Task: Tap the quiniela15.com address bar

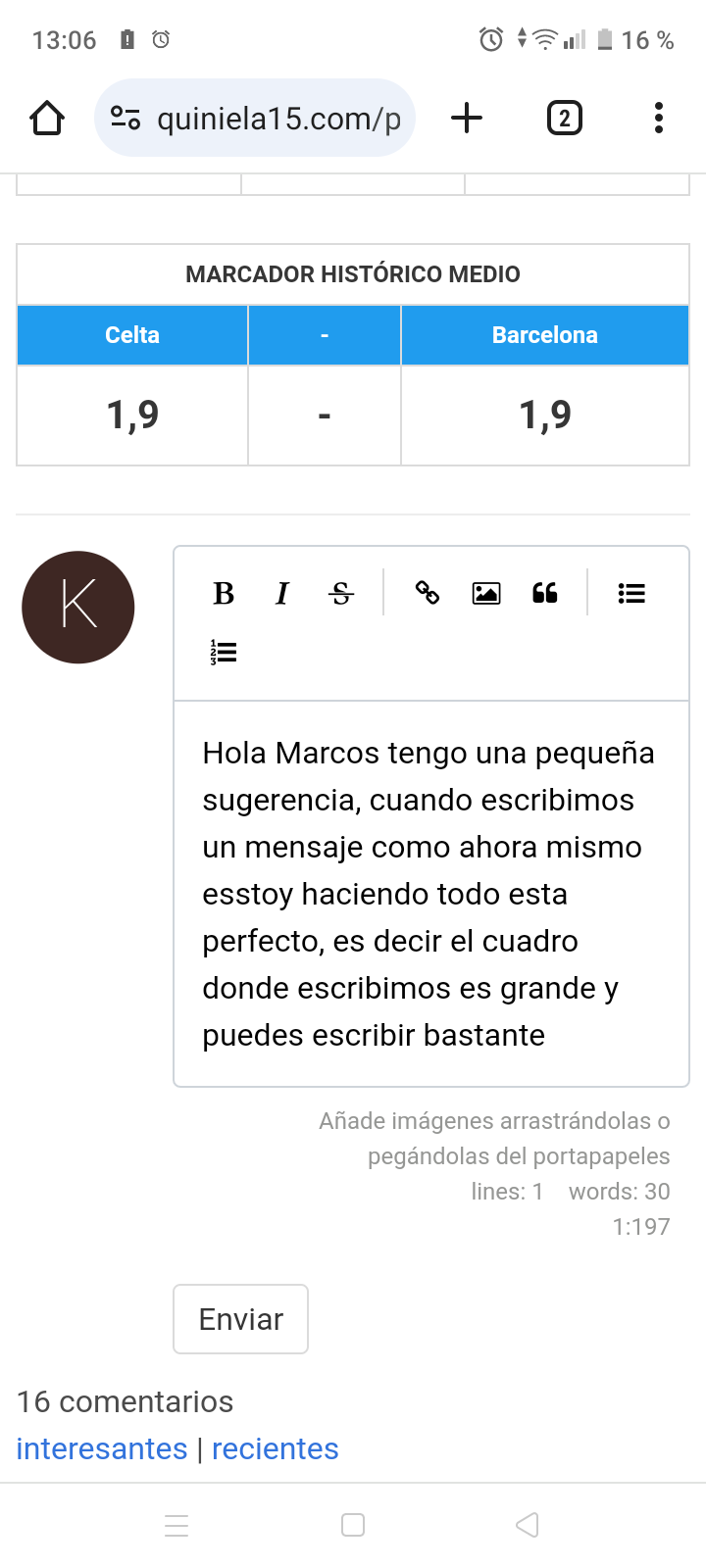Action: click(x=255, y=119)
